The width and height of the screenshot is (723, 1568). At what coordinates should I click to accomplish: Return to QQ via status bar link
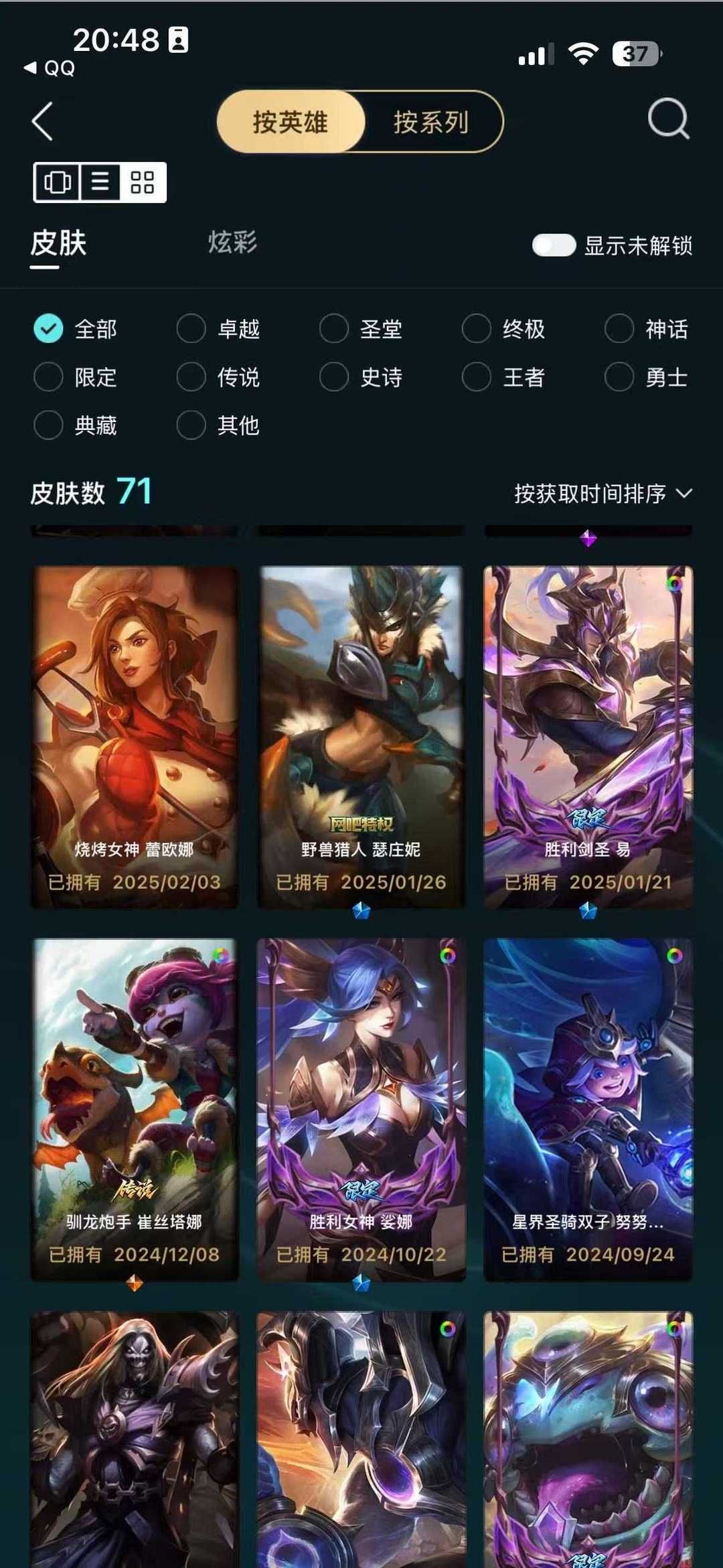click(x=50, y=68)
